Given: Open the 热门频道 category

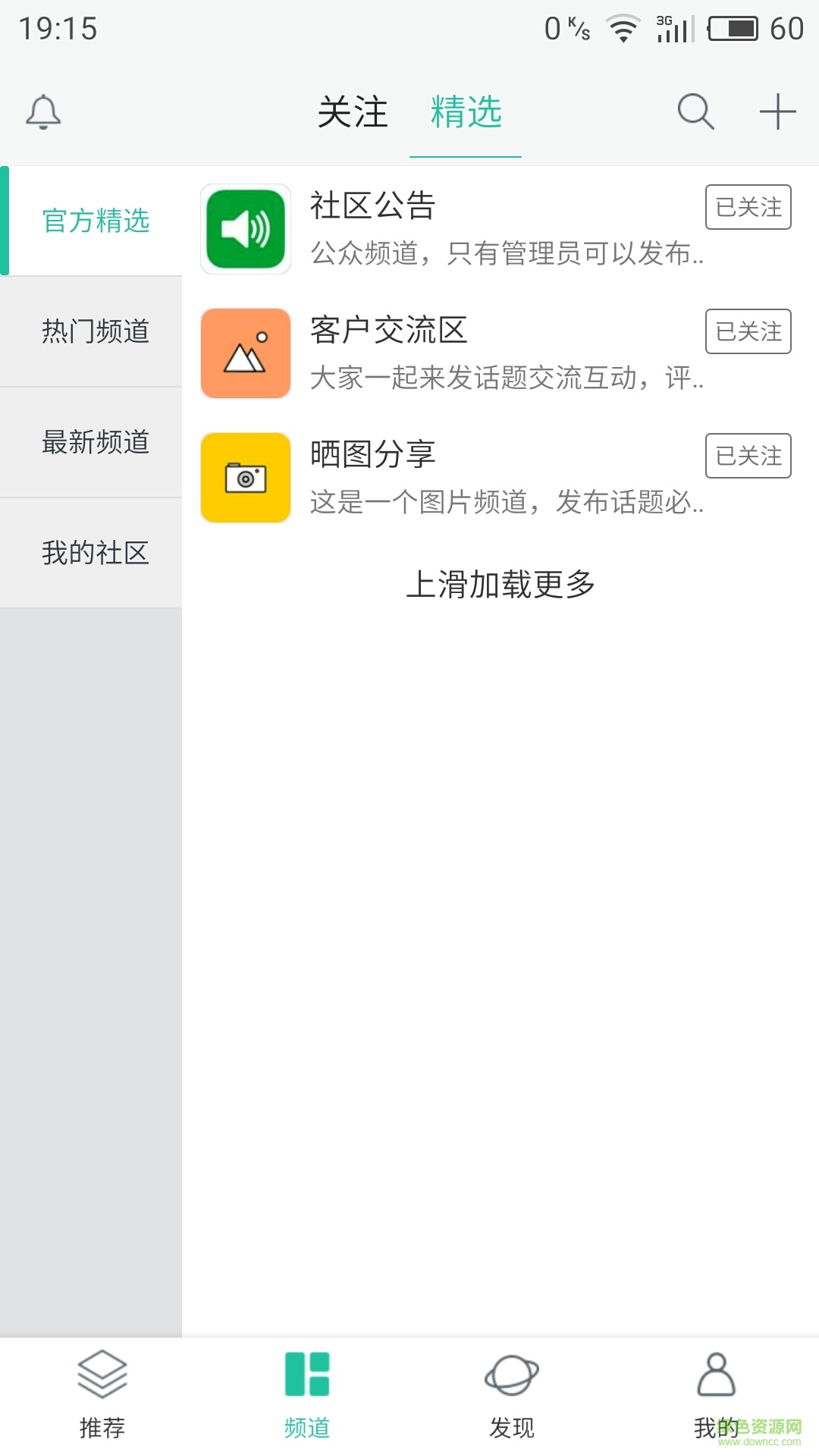Looking at the screenshot, I should (95, 331).
